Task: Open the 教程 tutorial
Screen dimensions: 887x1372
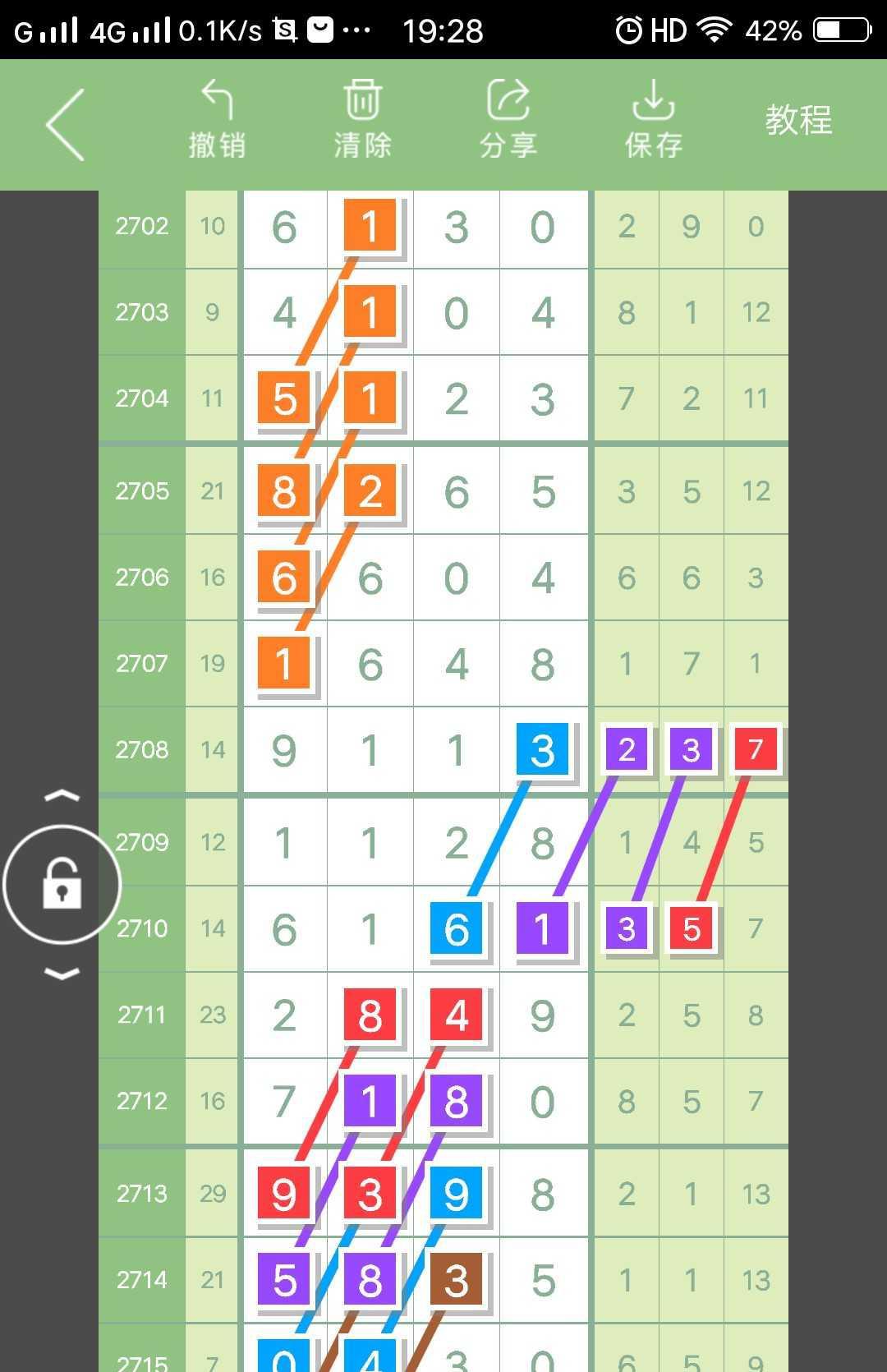Action: [x=798, y=120]
